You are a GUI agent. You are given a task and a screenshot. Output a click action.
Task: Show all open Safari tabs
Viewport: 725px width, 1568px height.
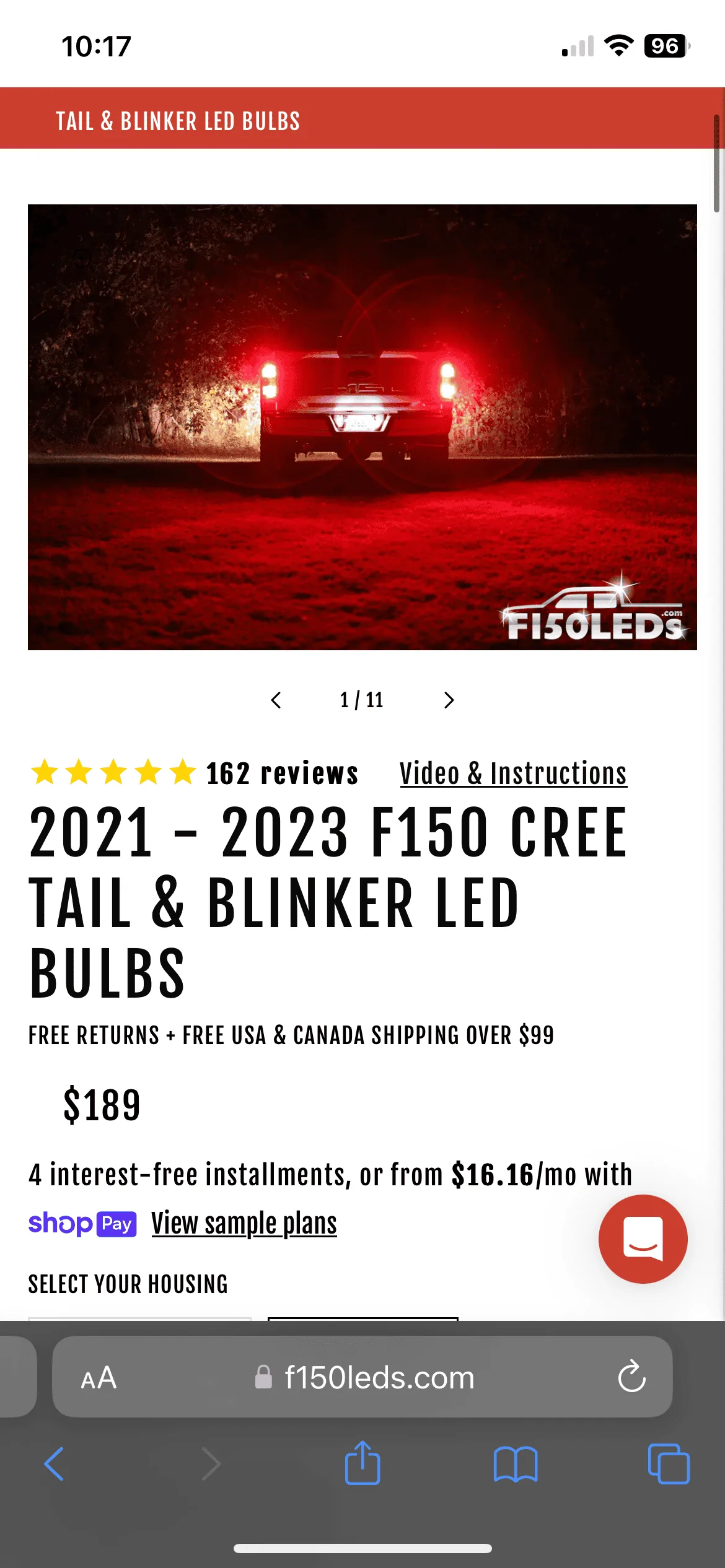(668, 1465)
